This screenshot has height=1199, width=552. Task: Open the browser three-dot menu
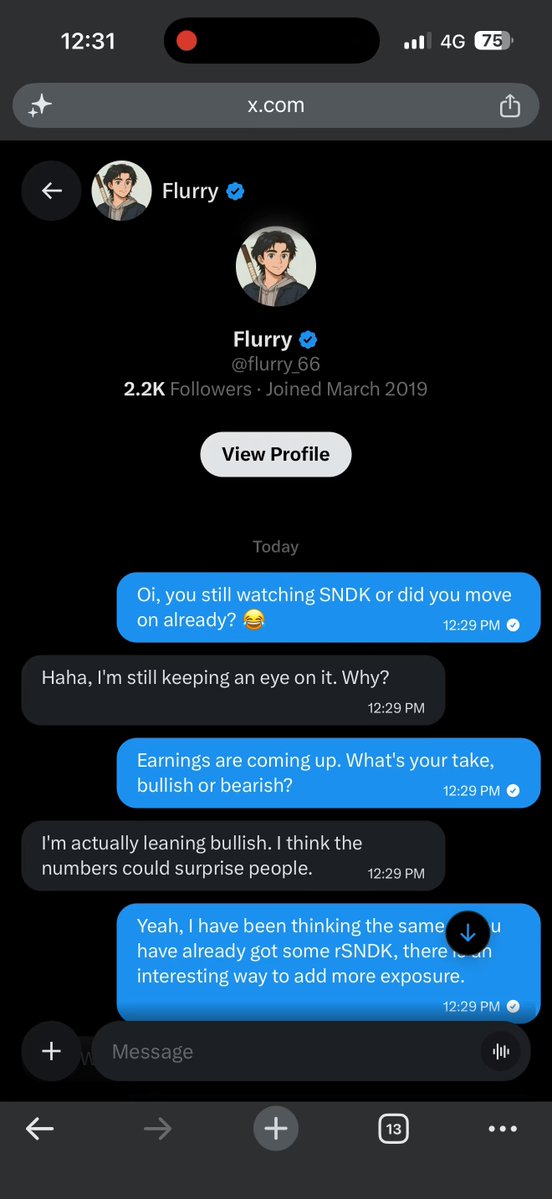point(502,1129)
